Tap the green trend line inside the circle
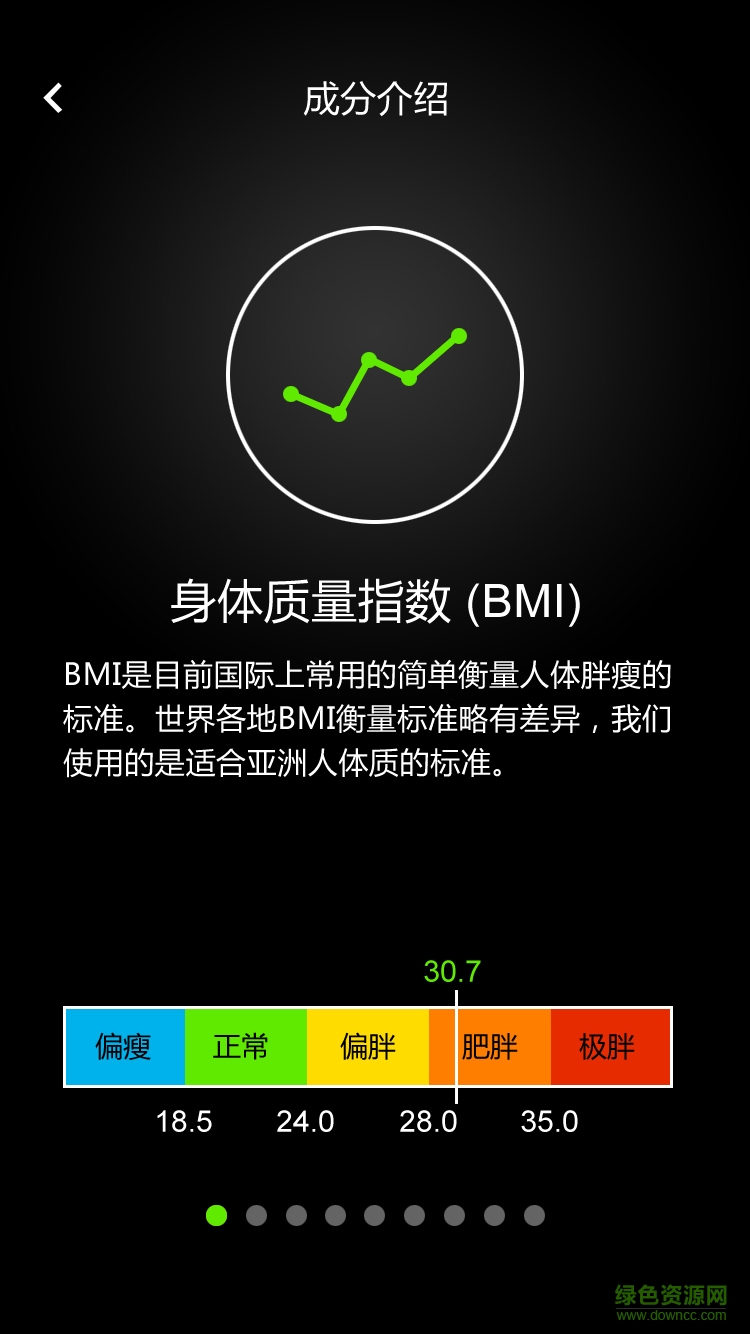750x1334 pixels. click(x=375, y=375)
